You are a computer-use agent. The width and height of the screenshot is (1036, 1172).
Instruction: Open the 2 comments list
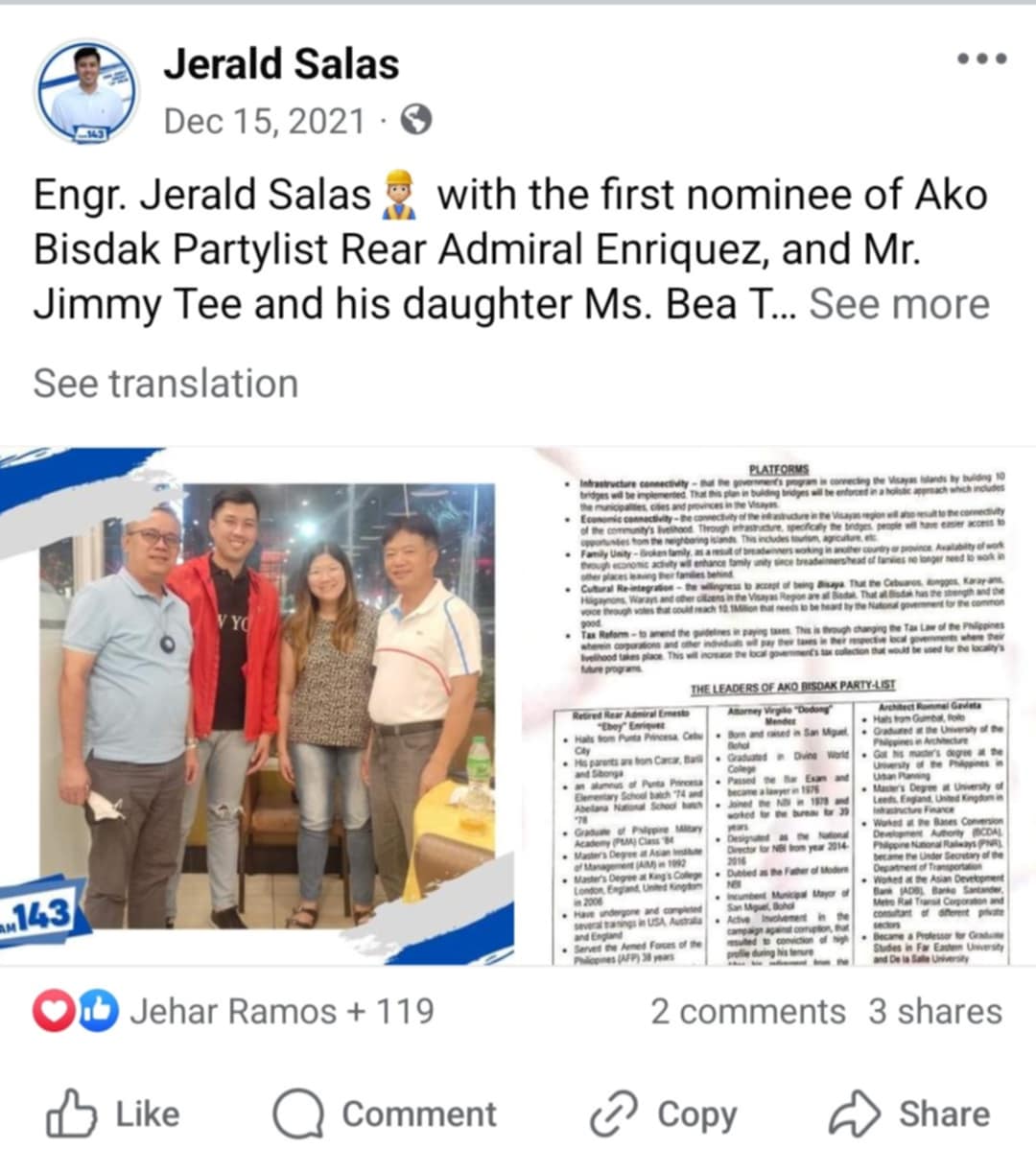pos(748,1011)
